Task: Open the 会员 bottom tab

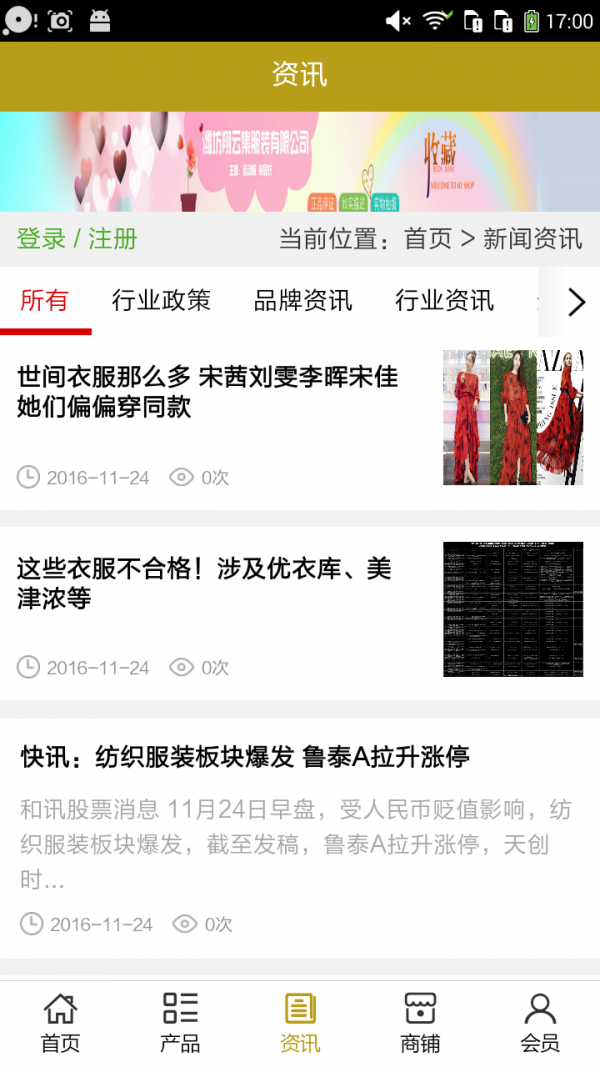Action: [540, 1023]
